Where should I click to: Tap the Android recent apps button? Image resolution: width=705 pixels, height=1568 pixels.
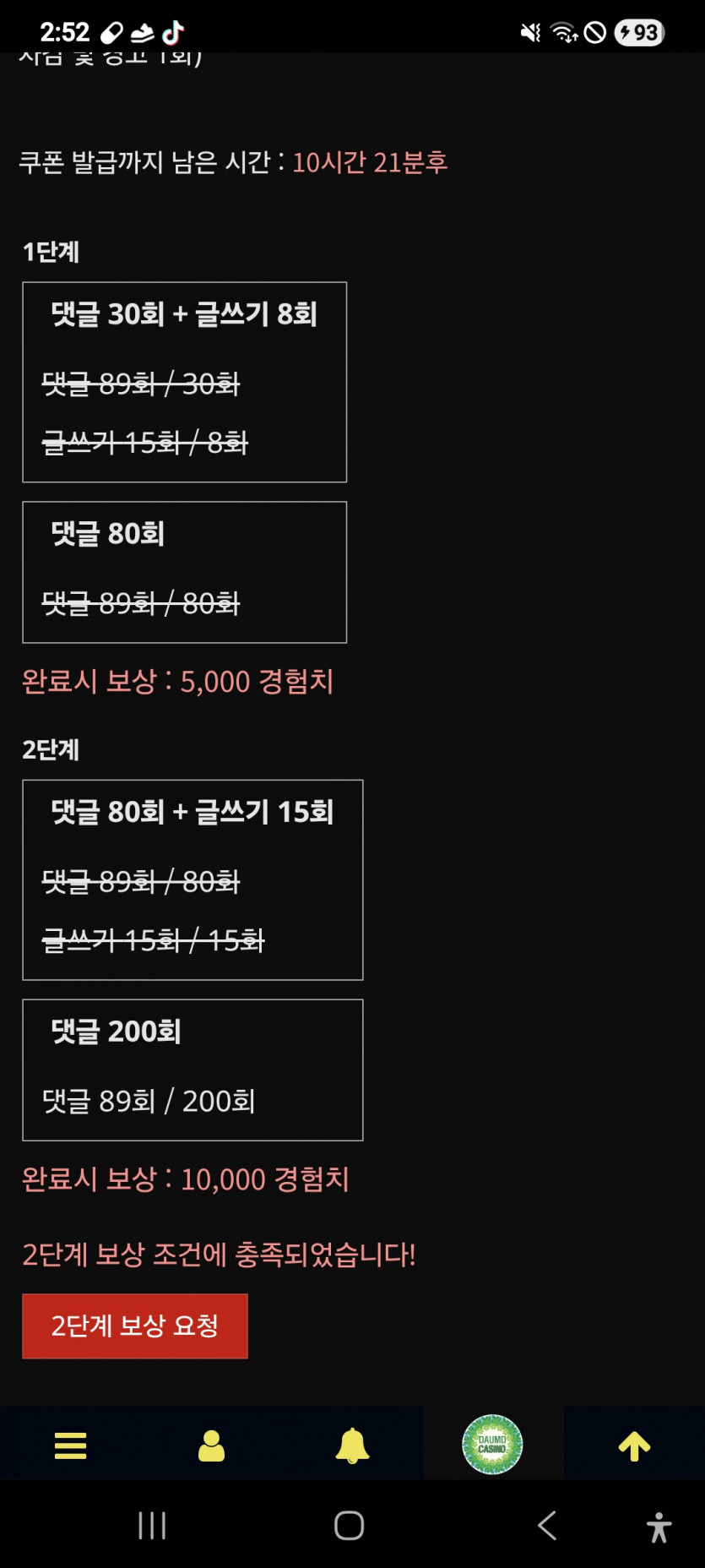tap(150, 1526)
